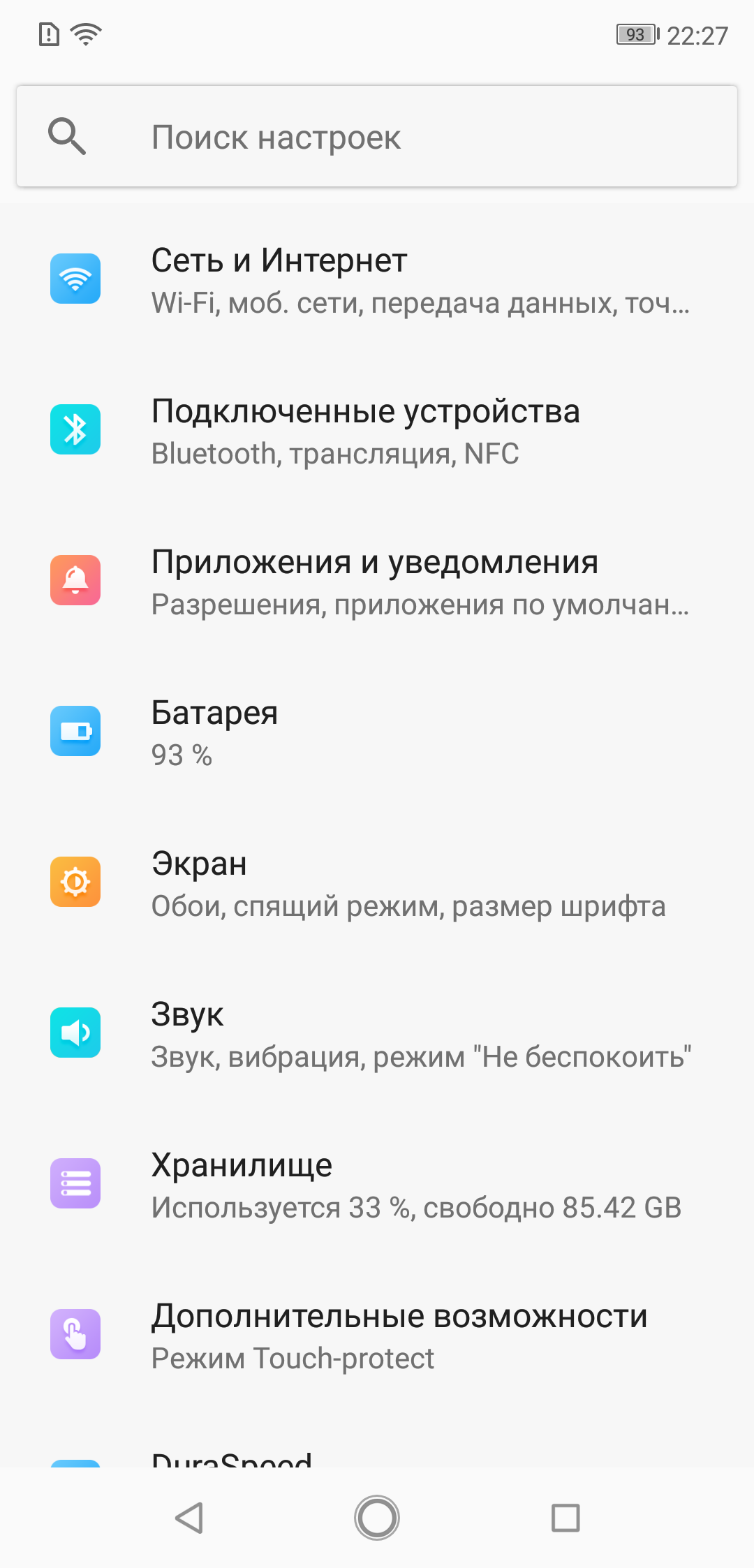This screenshot has width=754, height=1568.
Task: Open the Батарея settings row
Action: pyautogui.click(x=377, y=732)
